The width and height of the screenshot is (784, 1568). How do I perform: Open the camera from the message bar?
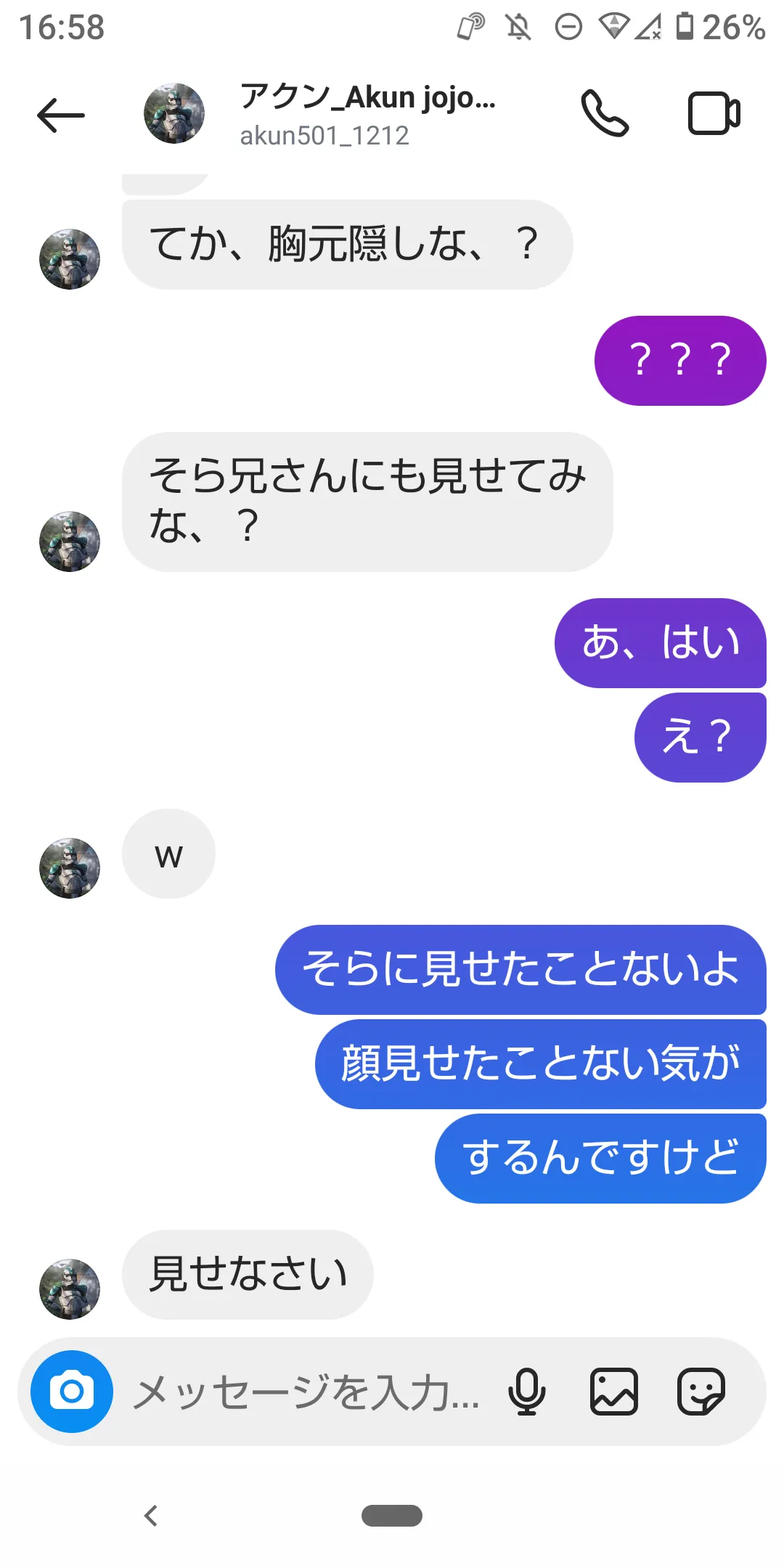pos(72,1391)
